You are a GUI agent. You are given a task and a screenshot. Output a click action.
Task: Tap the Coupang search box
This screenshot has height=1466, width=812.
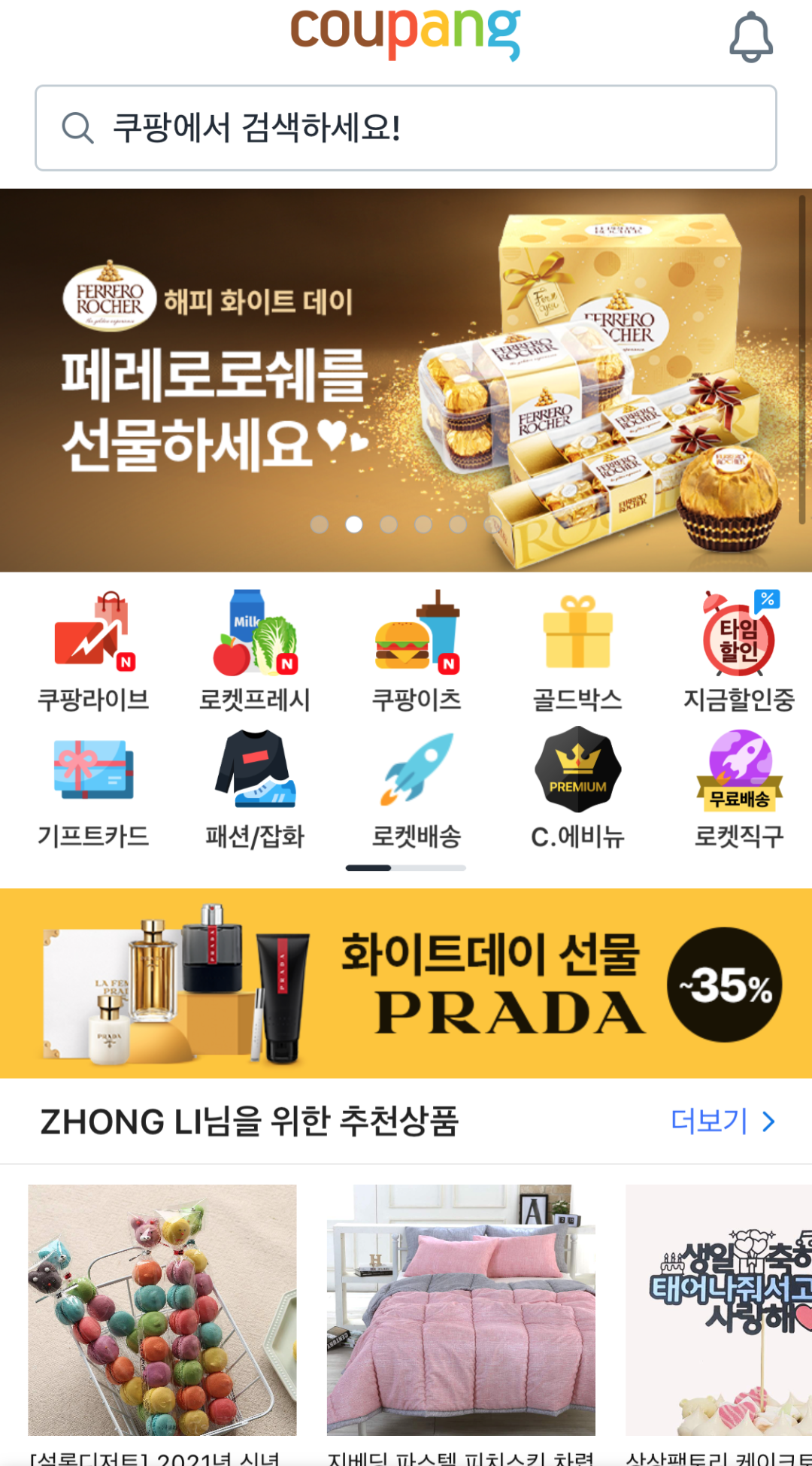pyautogui.click(x=406, y=128)
